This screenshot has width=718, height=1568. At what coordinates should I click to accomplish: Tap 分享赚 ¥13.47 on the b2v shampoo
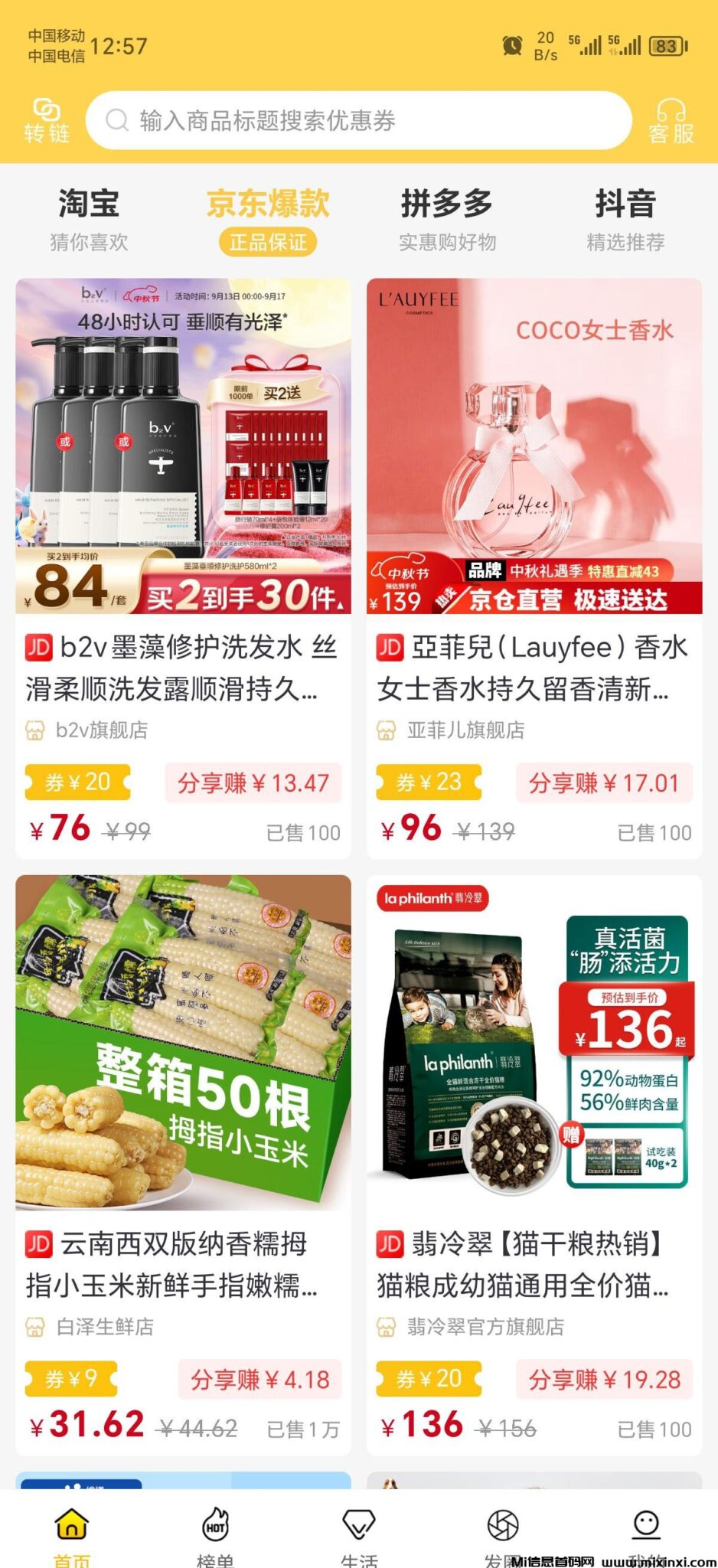click(253, 782)
